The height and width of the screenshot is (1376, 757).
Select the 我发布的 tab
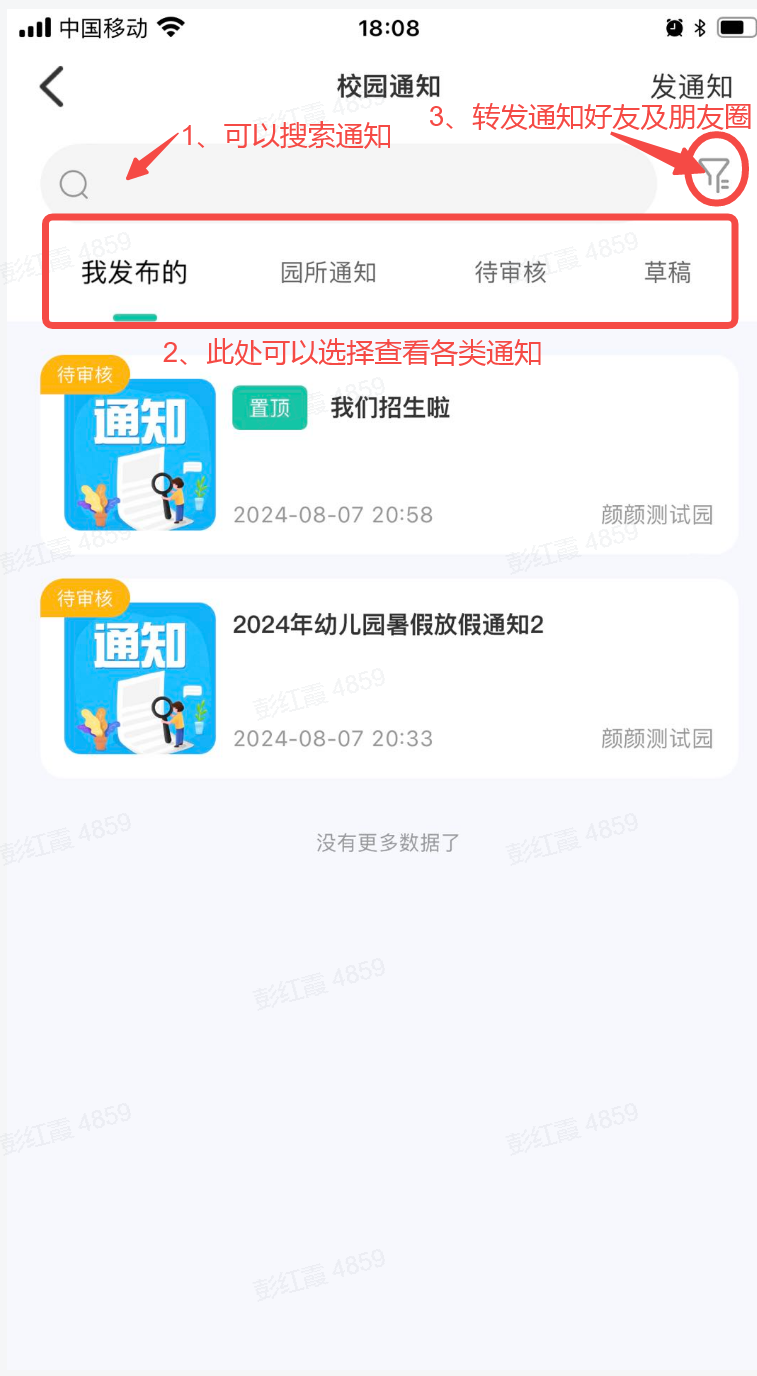click(135, 272)
